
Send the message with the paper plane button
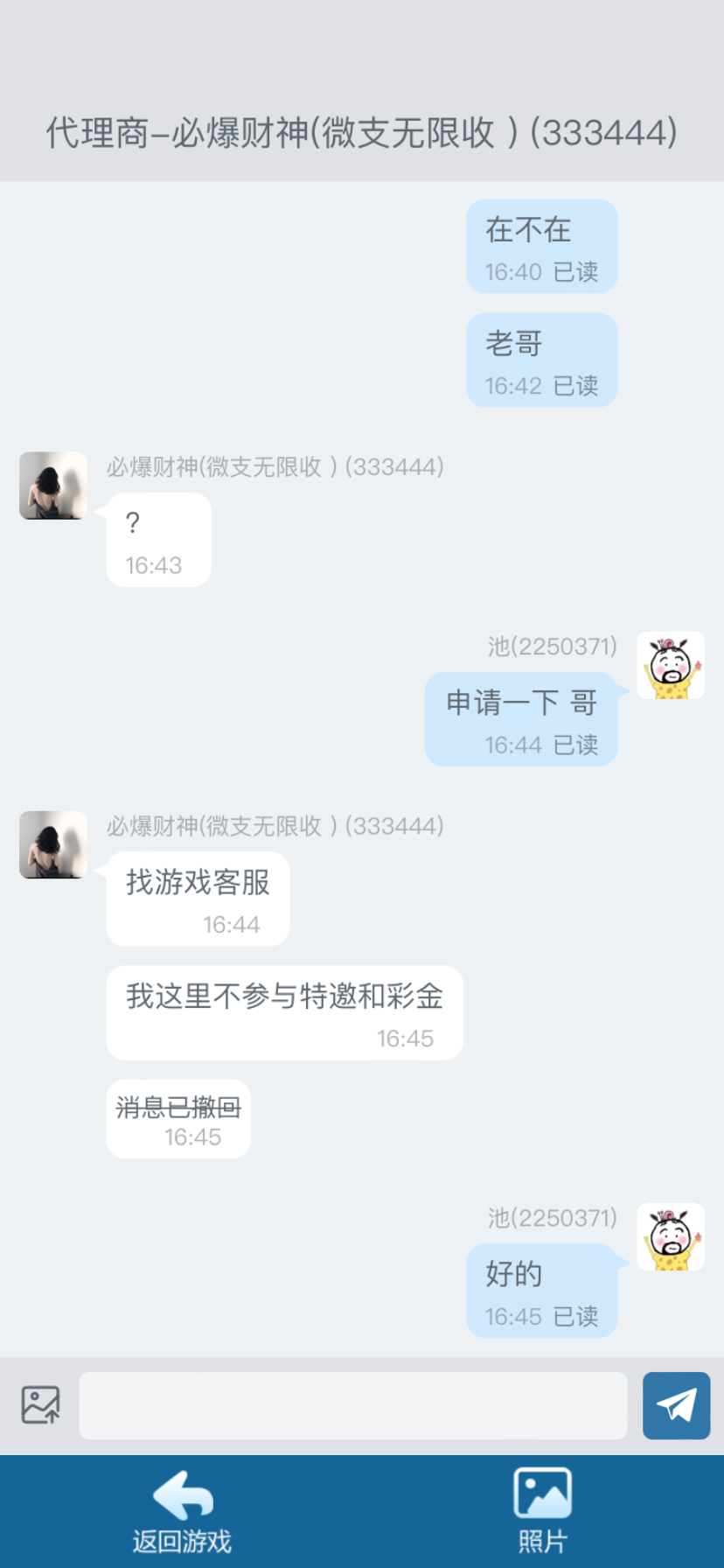pos(676,1405)
